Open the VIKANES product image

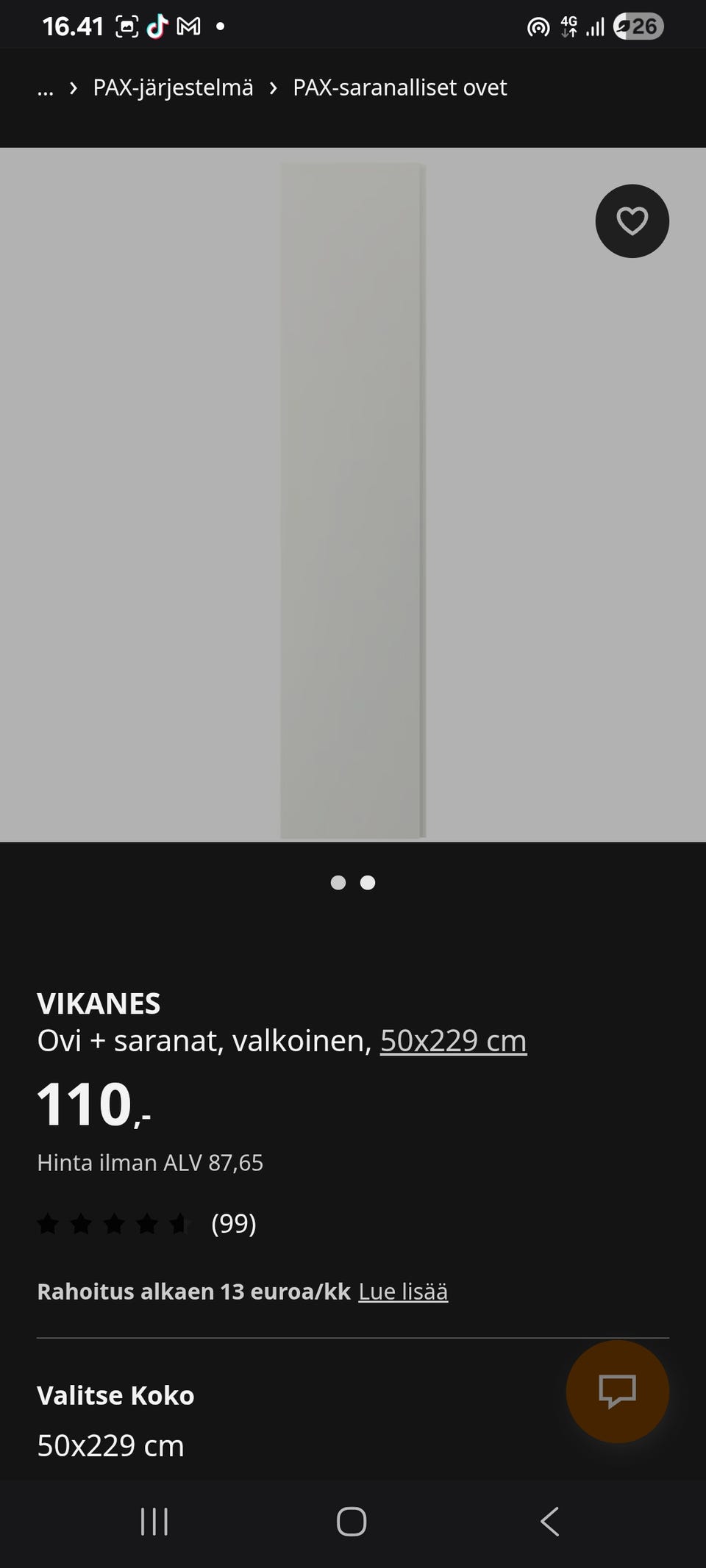click(x=353, y=495)
